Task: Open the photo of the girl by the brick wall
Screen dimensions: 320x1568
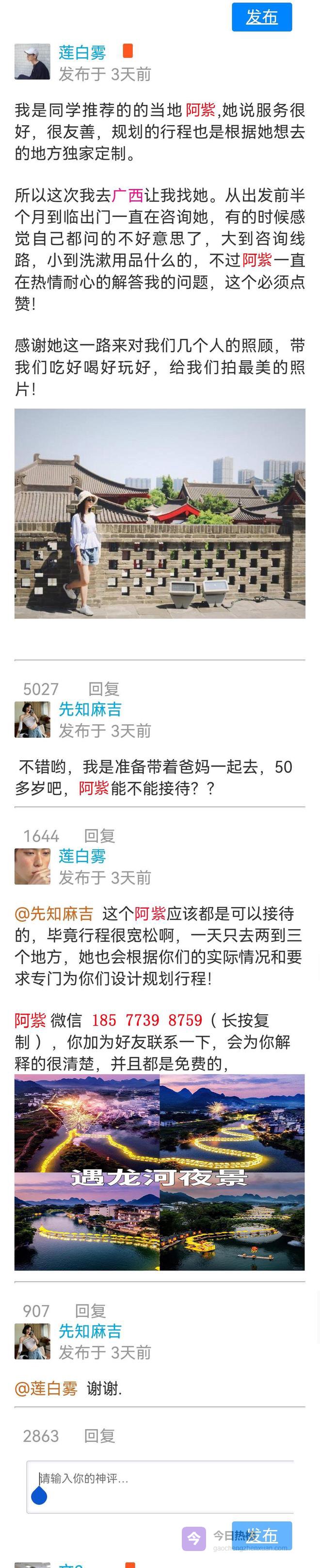Action: 160,513
